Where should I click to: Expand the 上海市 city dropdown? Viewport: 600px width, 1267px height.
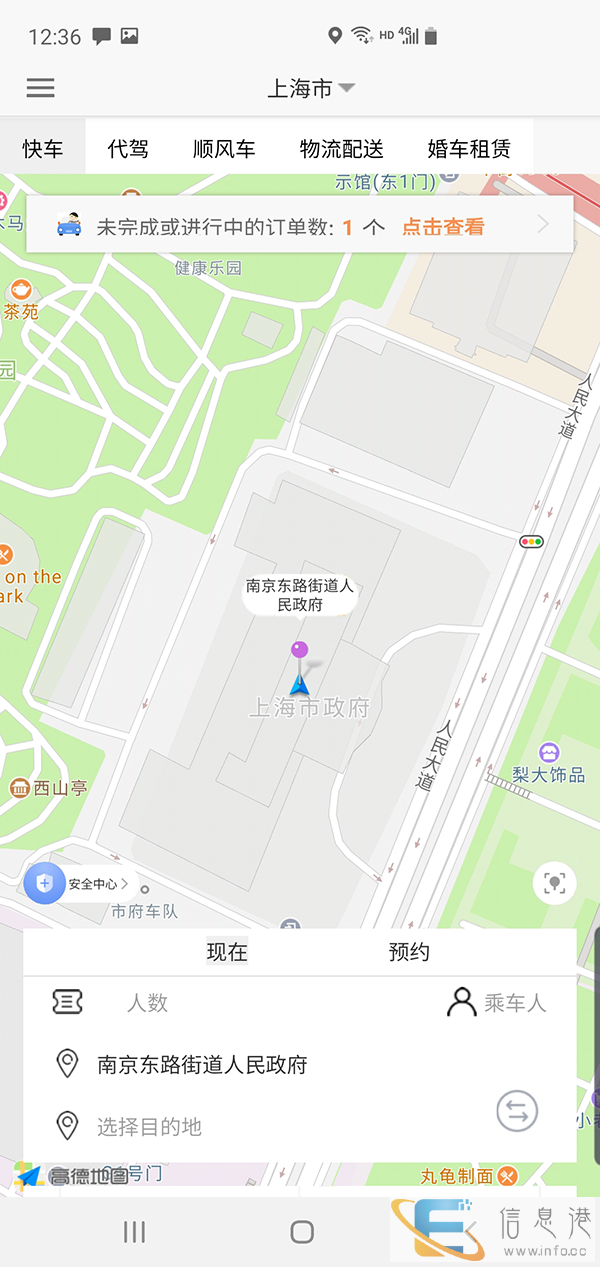[x=310, y=88]
